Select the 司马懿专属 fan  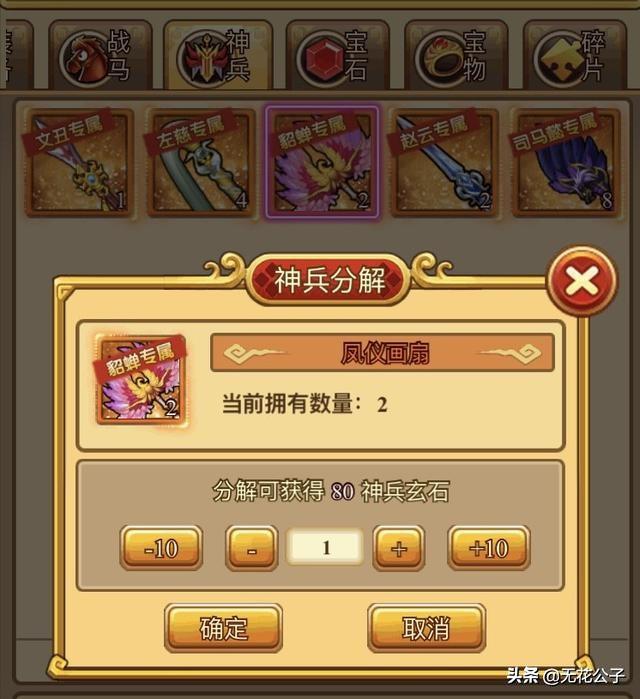[565, 162]
